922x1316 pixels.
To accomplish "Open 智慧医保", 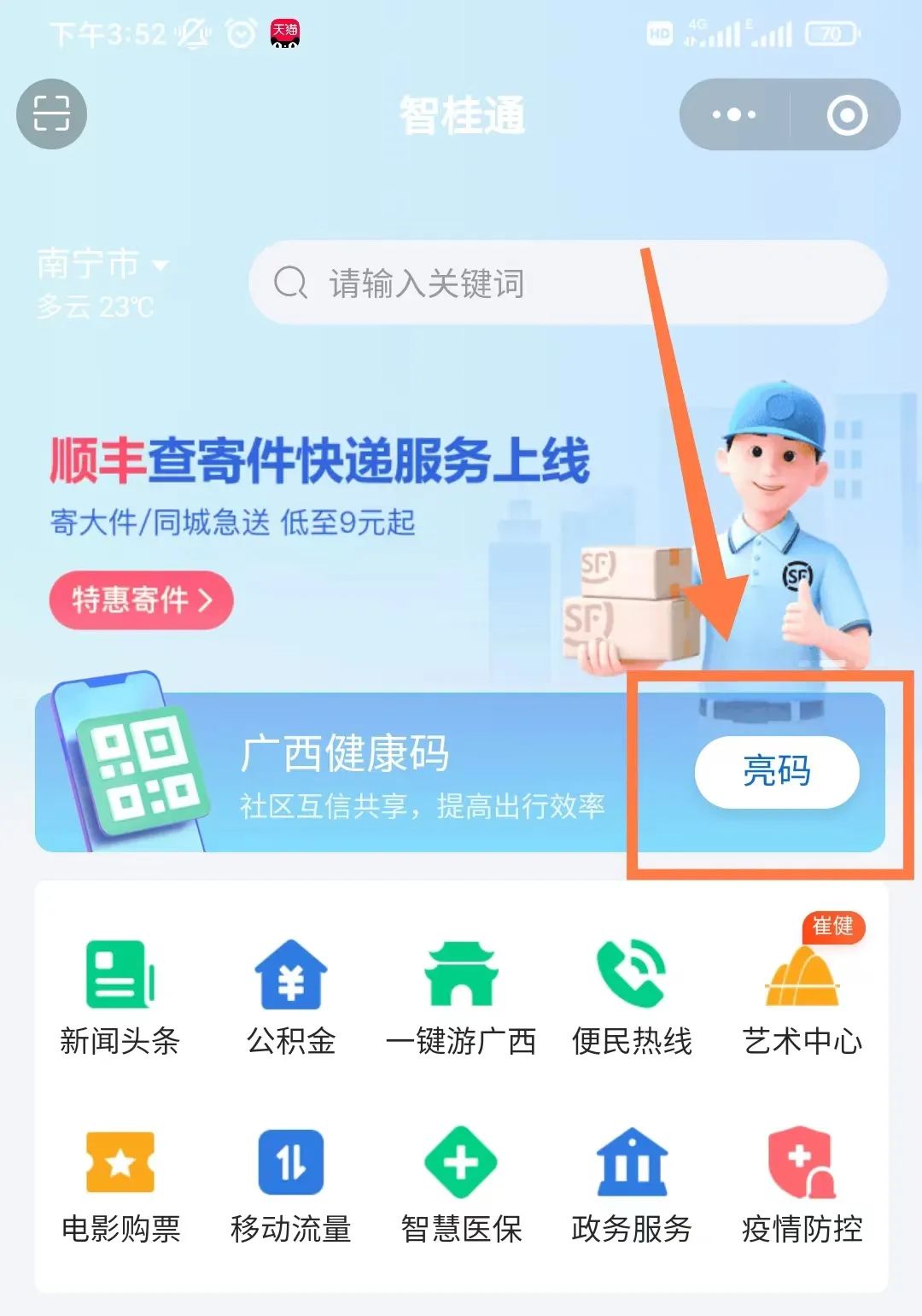I will tap(461, 1185).
